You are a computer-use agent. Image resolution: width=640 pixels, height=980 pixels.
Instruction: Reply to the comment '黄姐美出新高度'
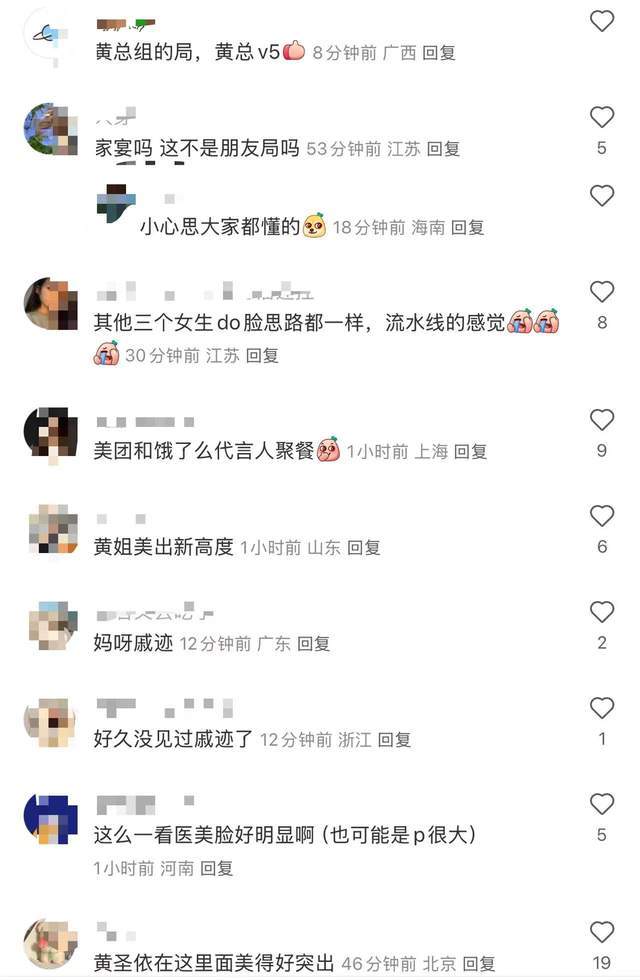point(364,548)
